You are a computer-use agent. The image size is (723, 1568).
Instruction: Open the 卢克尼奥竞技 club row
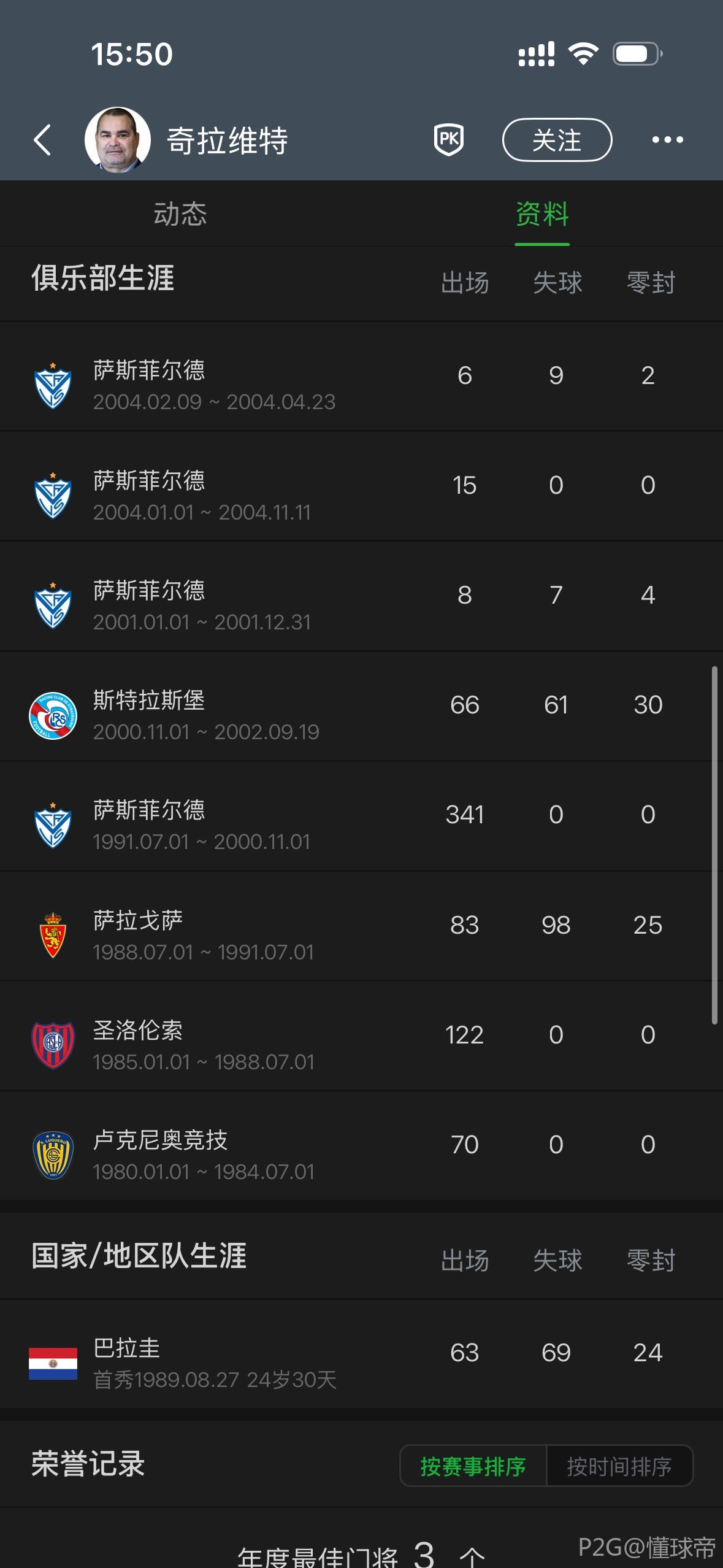(361, 1145)
